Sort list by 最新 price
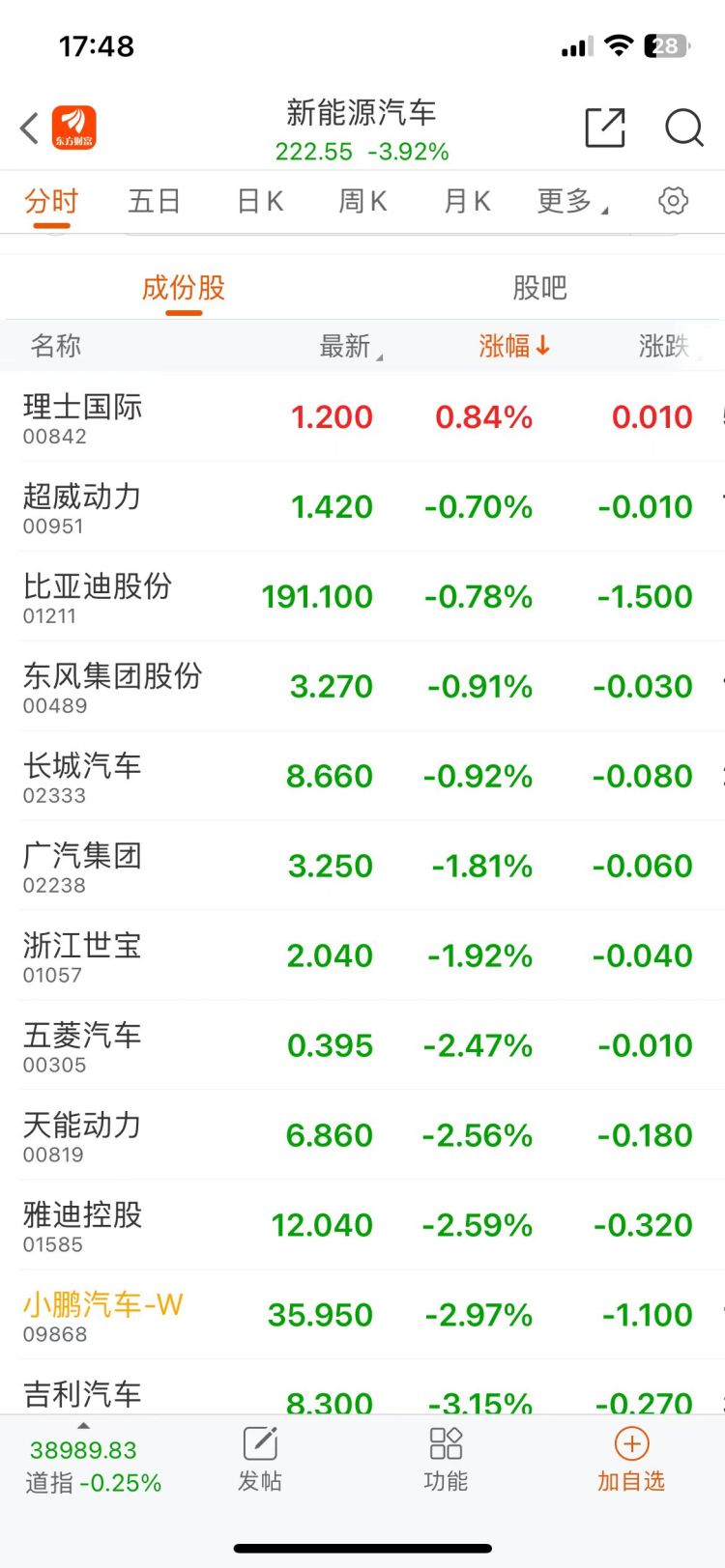This screenshot has height=1568, width=725. point(351,346)
